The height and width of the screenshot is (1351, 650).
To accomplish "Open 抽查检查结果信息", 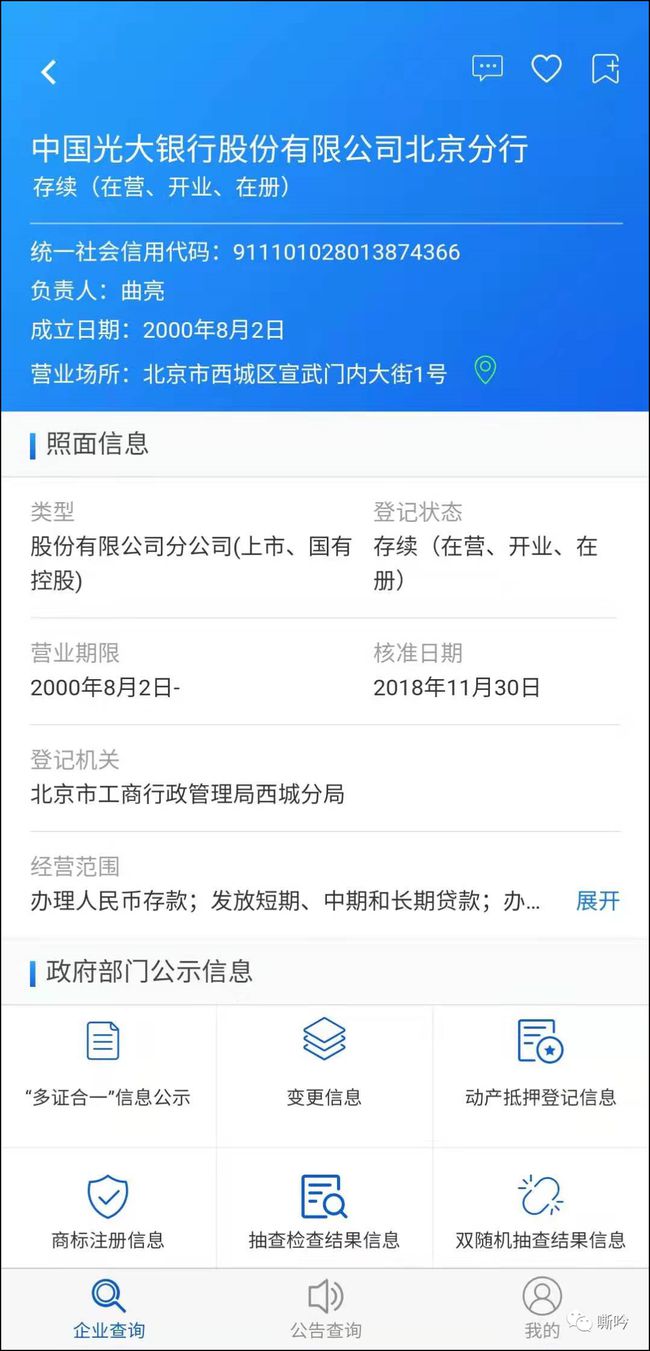I will point(324,1208).
